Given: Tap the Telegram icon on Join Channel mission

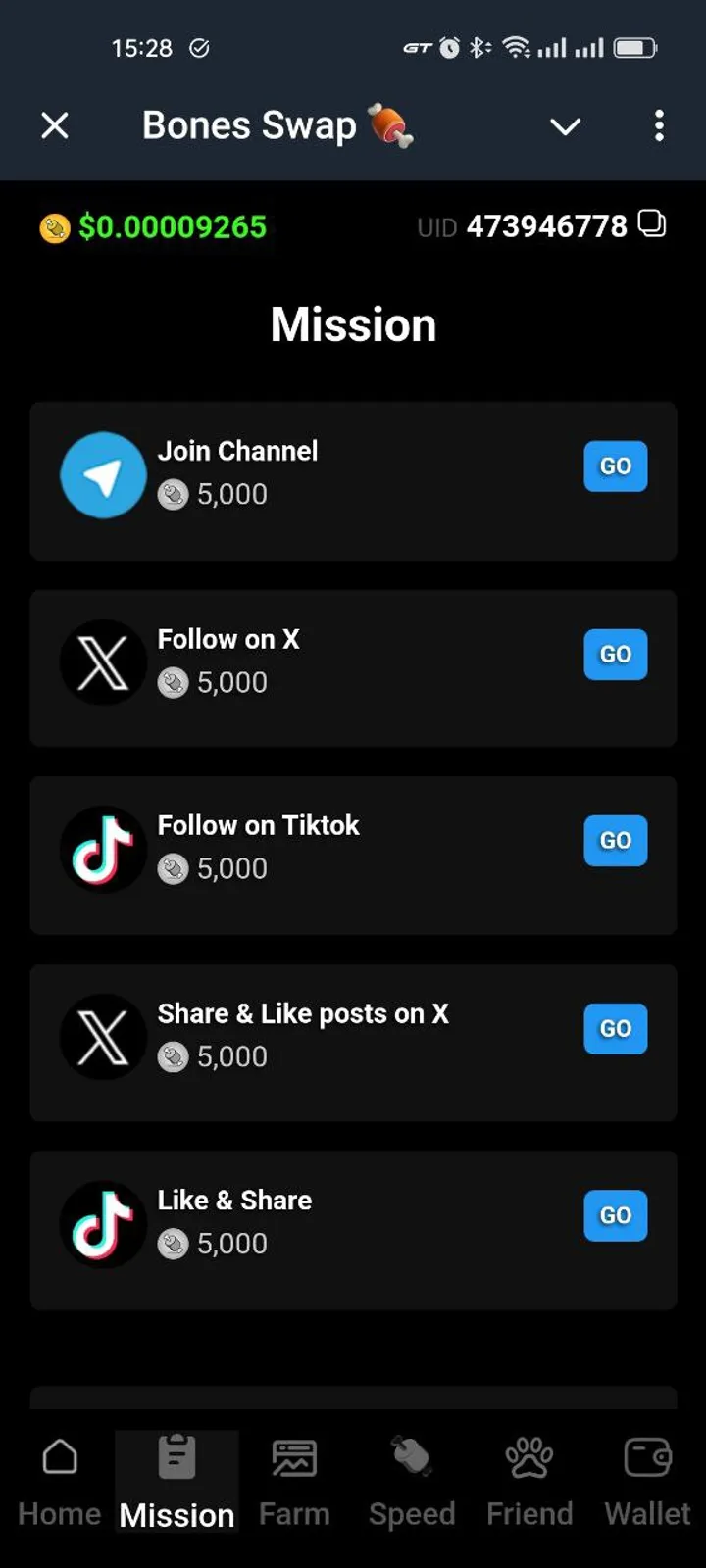Looking at the screenshot, I should tap(103, 474).
